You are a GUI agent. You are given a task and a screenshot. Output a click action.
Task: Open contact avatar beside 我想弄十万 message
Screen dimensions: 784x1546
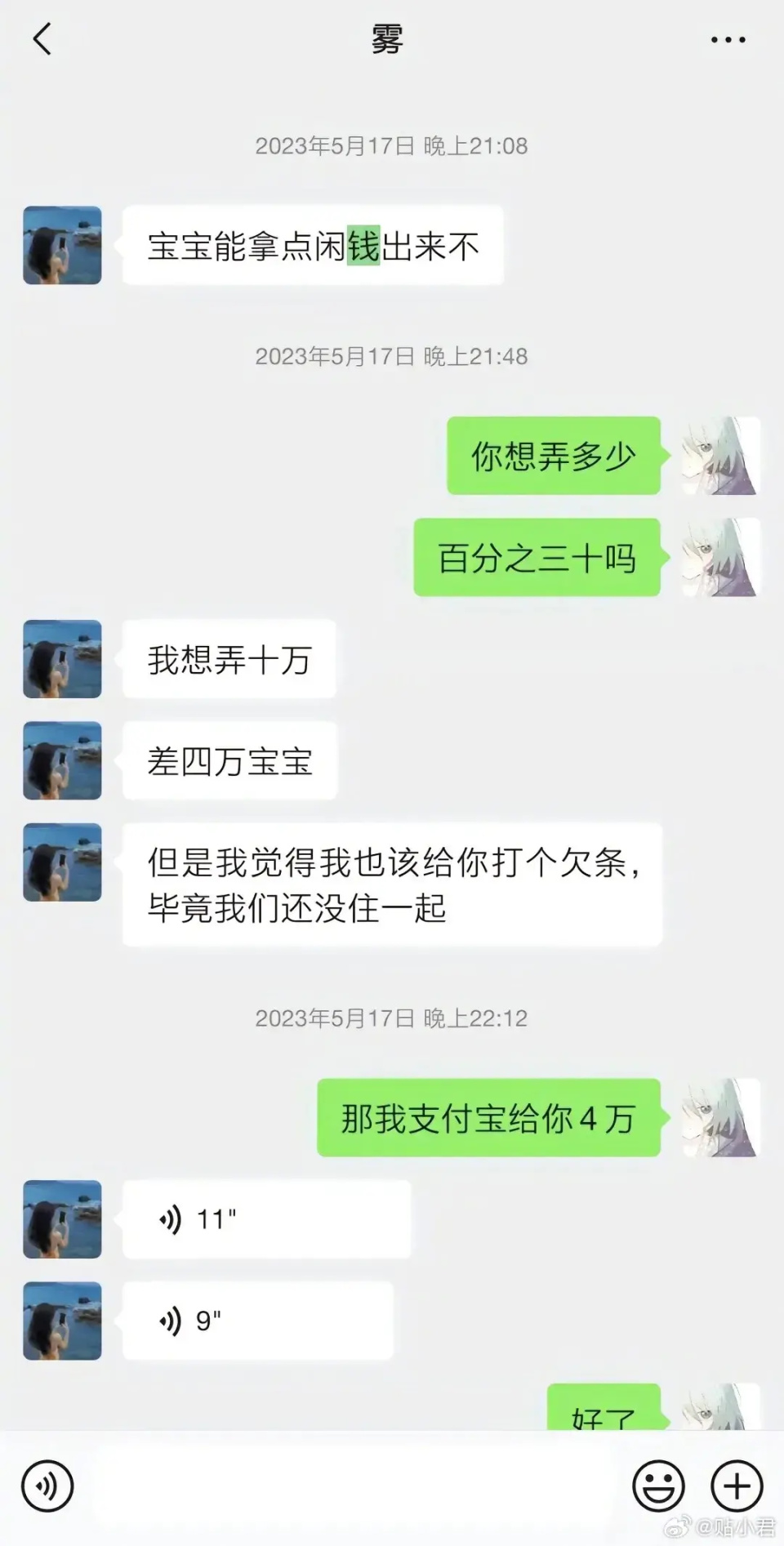(x=62, y=659)
